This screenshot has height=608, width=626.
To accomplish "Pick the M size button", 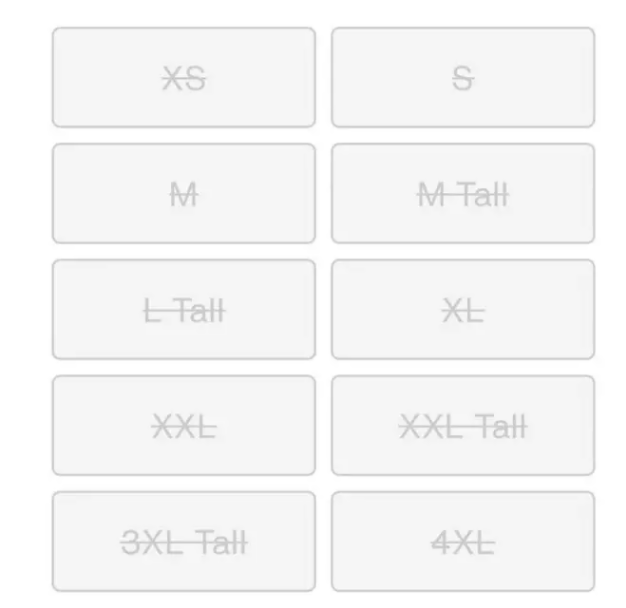I will pos(184,194).
